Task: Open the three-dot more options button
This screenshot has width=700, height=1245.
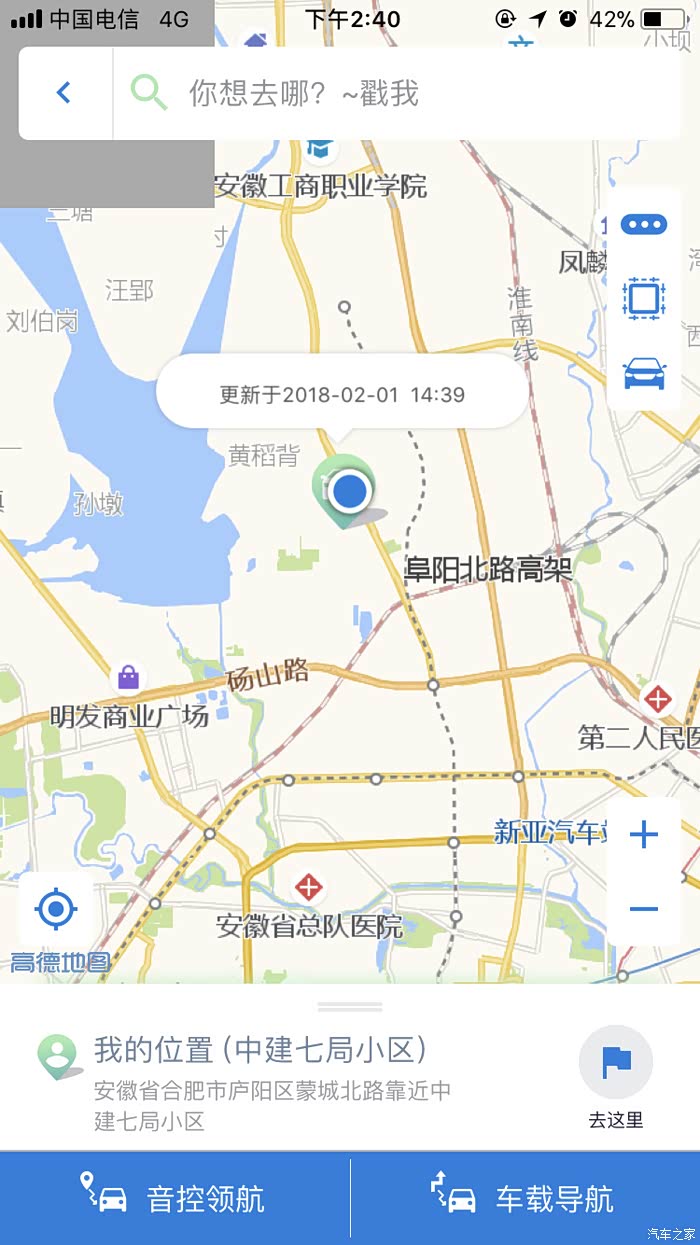Action: (644, 224)
